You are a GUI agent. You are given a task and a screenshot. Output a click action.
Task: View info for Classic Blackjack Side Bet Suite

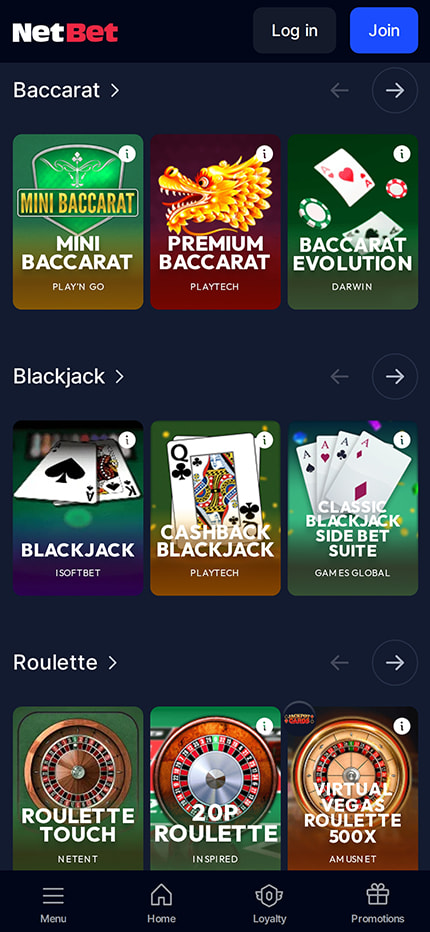pos(402,440)
